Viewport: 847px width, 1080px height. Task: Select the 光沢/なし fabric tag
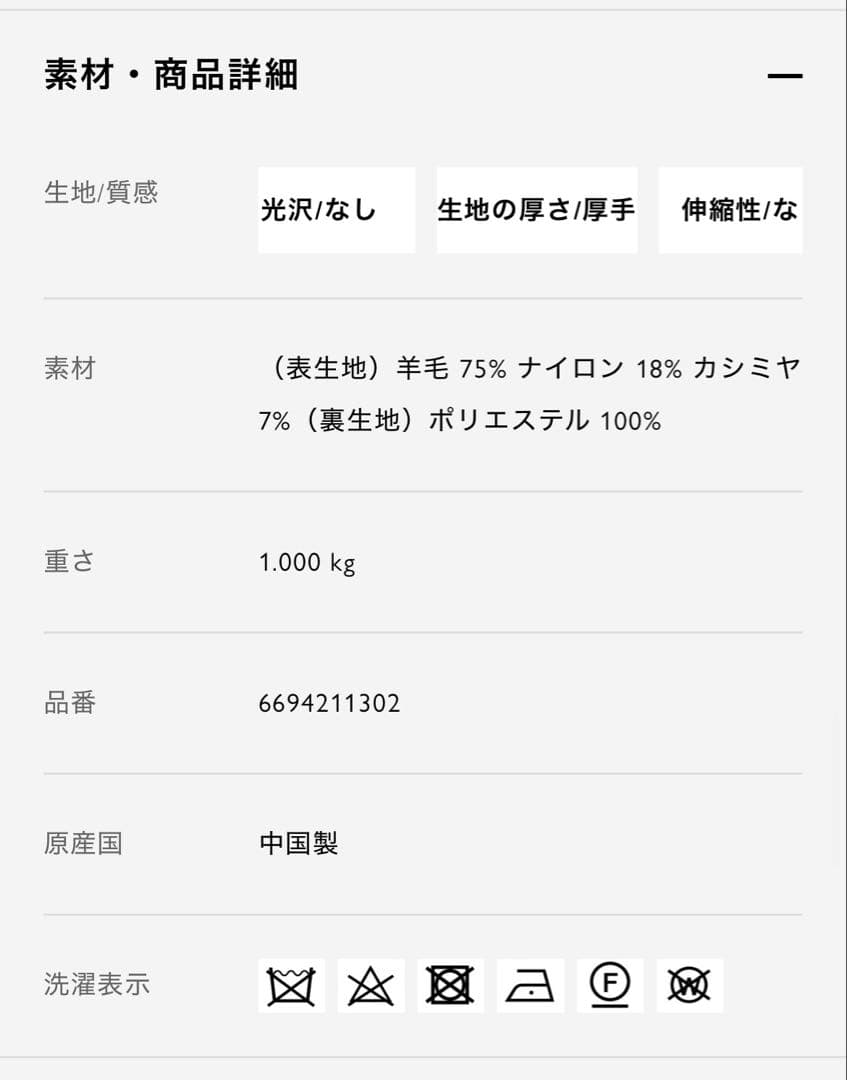pyautogui.click(x=336, y=210)
